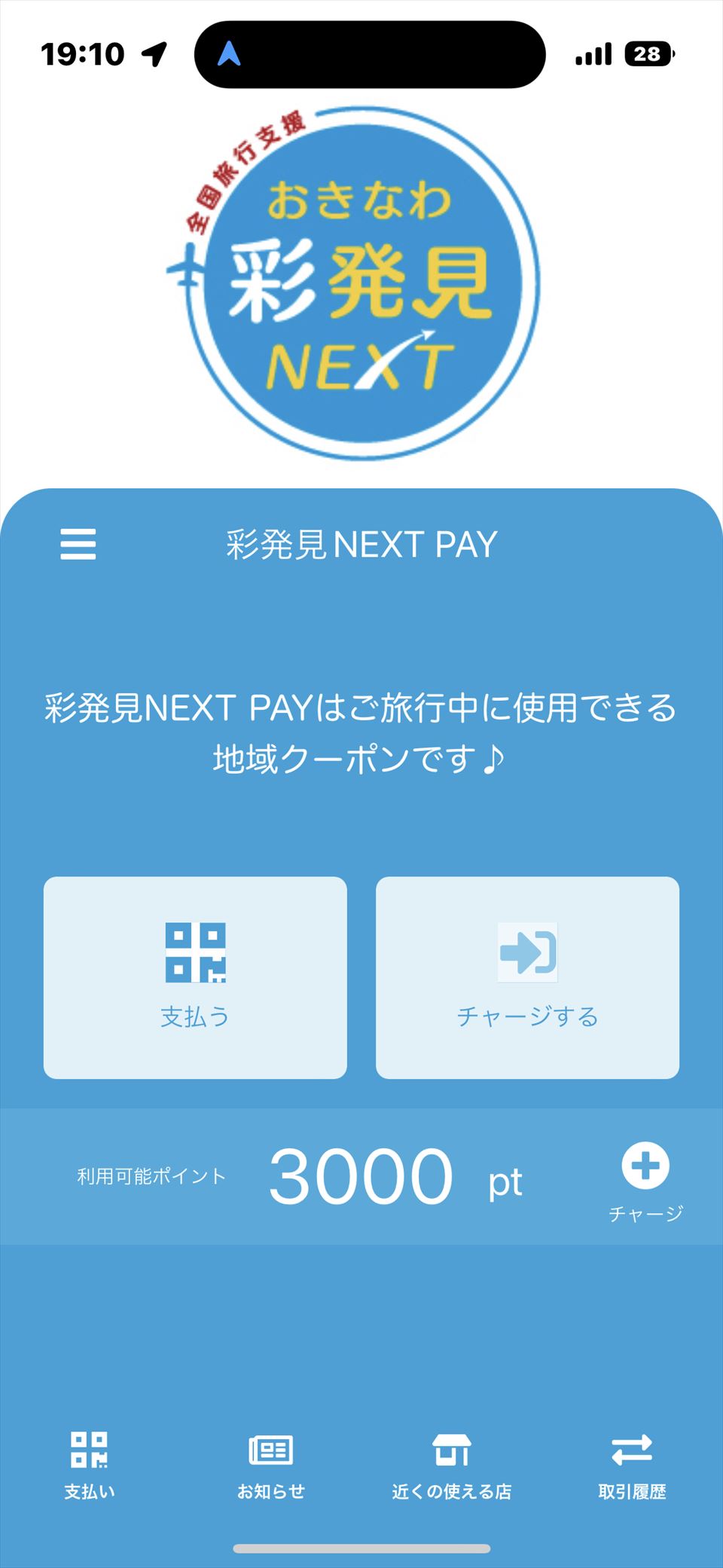Tap the plus チャージ icon beside points
This screenshot has width=723, height=1568.
click(645, 1166)
